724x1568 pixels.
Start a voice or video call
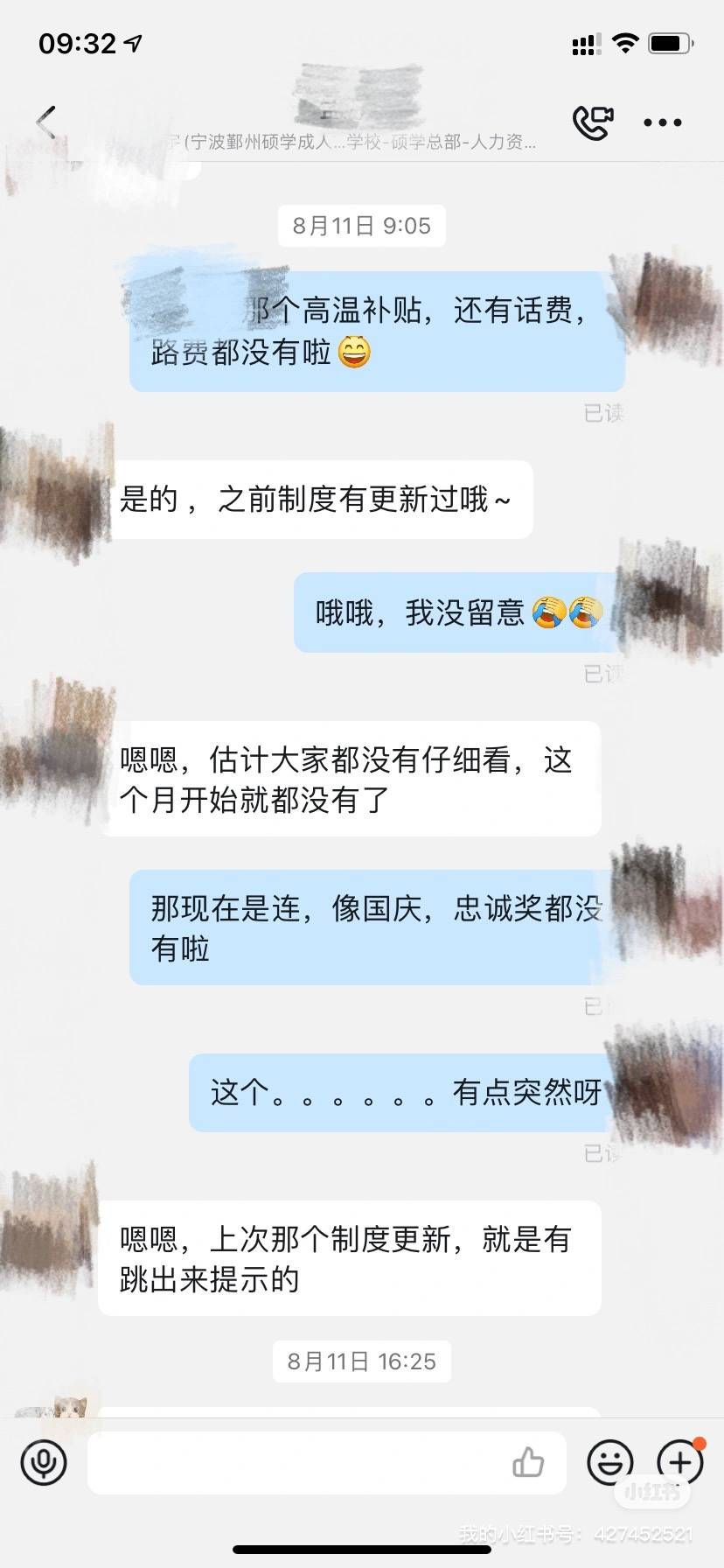[x=592, y=122]
